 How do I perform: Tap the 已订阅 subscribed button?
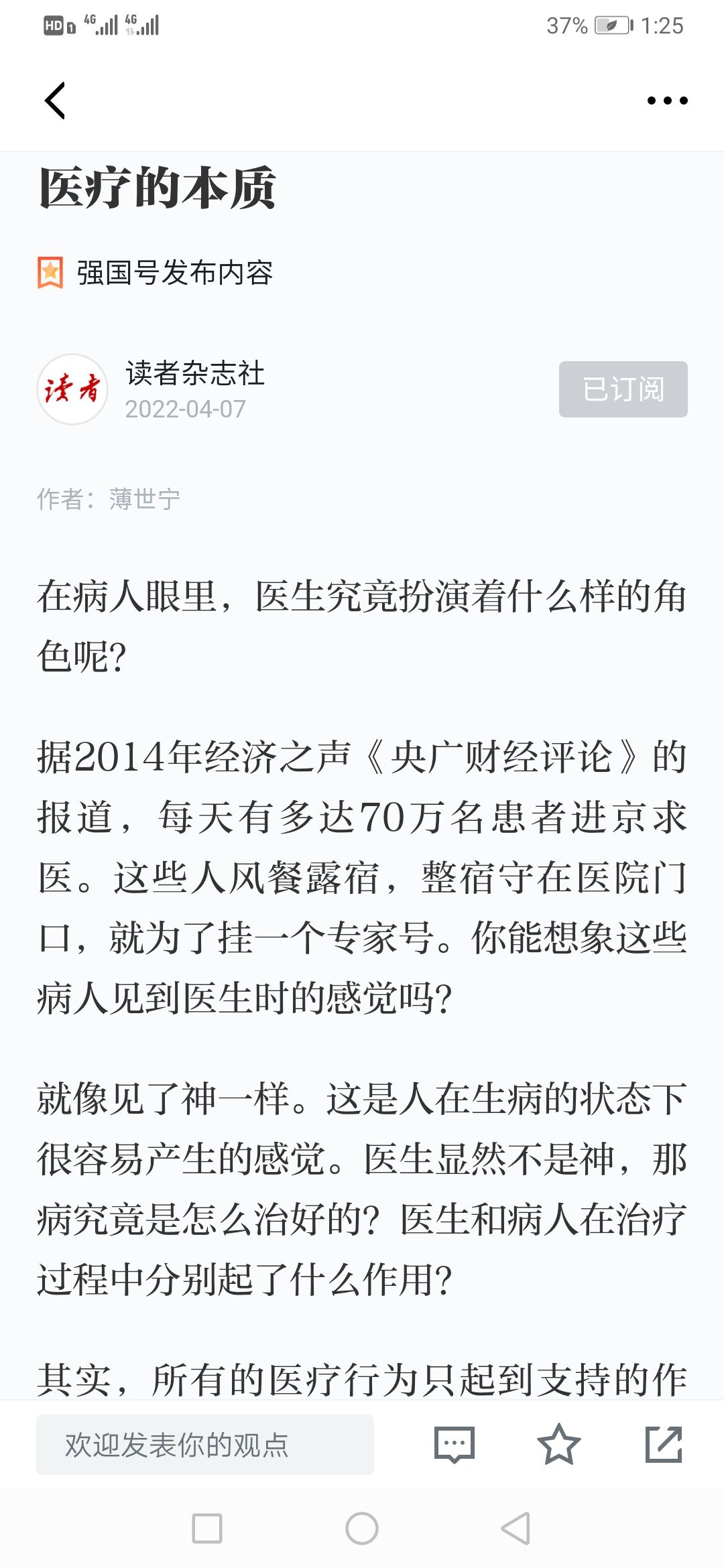pos(623,389)
